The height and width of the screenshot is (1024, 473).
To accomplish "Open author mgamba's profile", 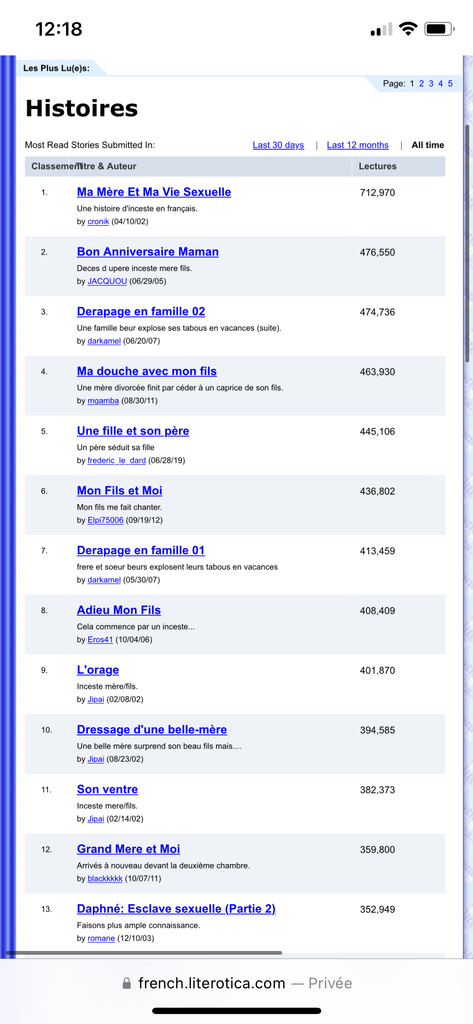I will (x=103, y=401).
